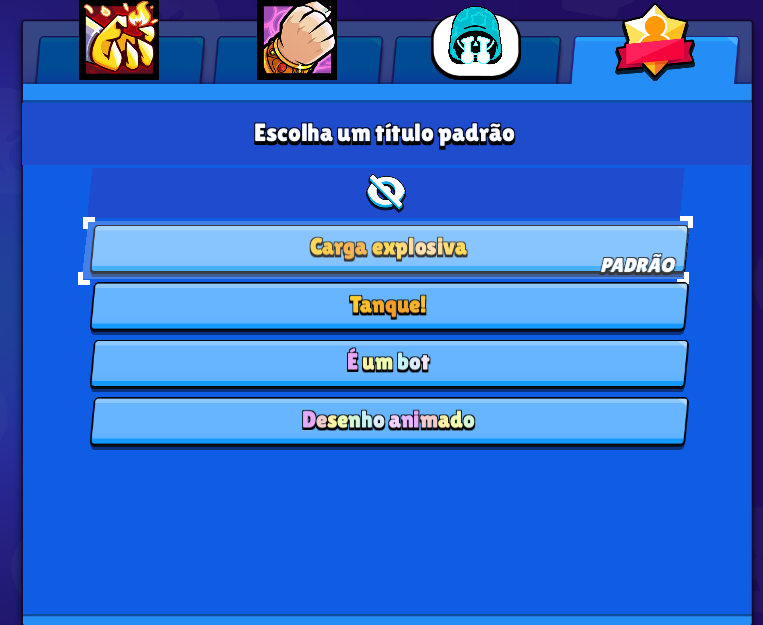Choose the Desenho animado title

click(388, 420)
